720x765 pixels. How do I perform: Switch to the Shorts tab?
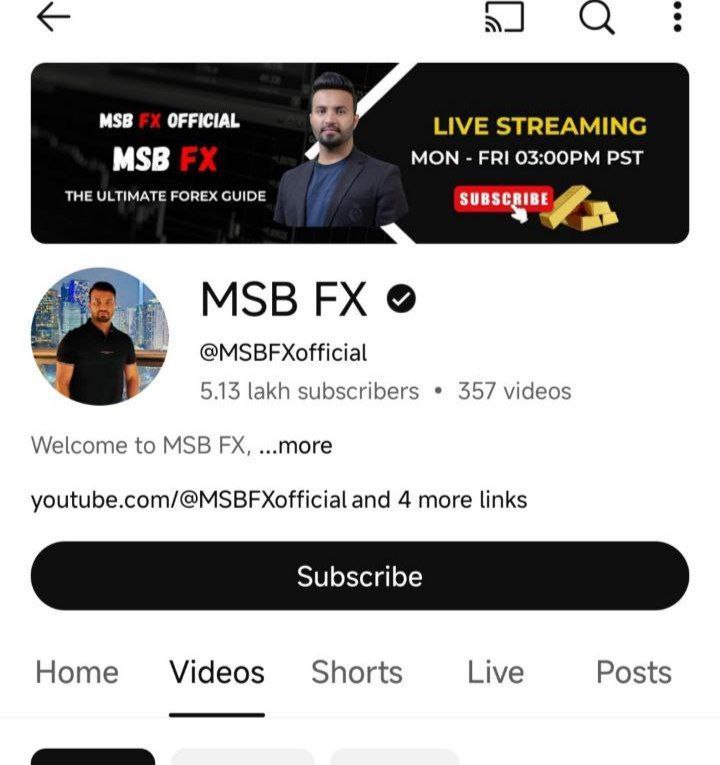(357, 672)
